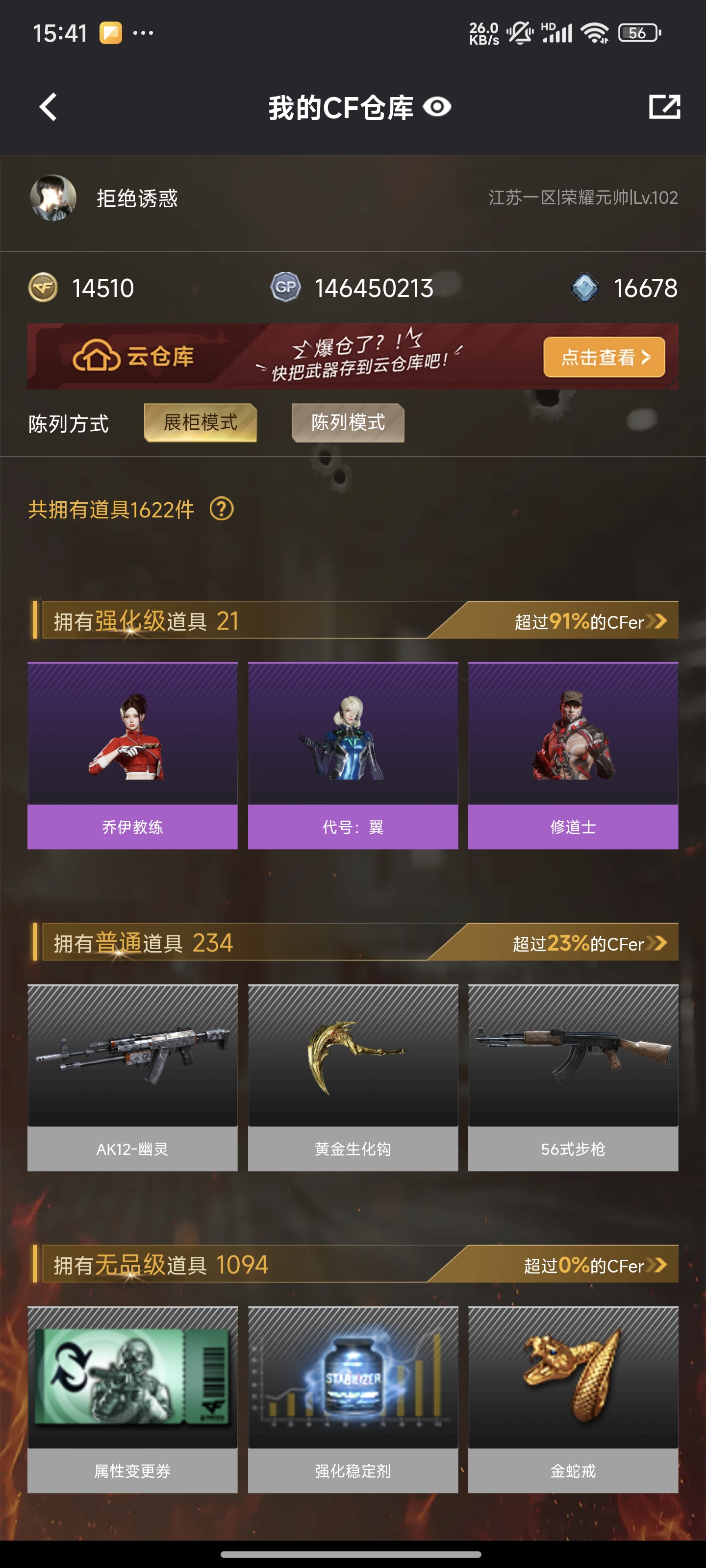The width and height of the screenshot is (706, 1568).
Task: Switch to 陈列模式 display
Action: pos(348,422)
